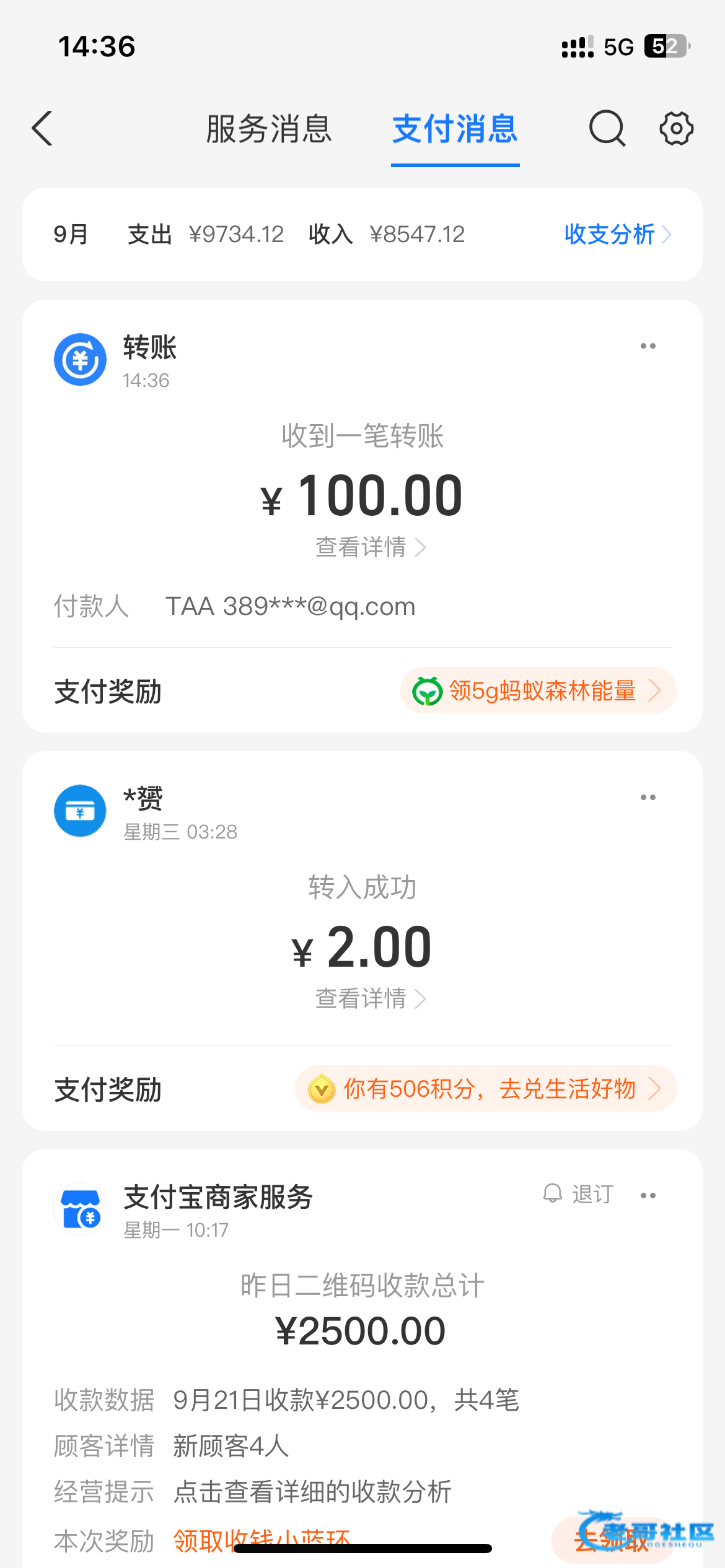Select the 支付消息 tab
The width and height of the screenshot is (725, 1568).
(x=455, y=129)
